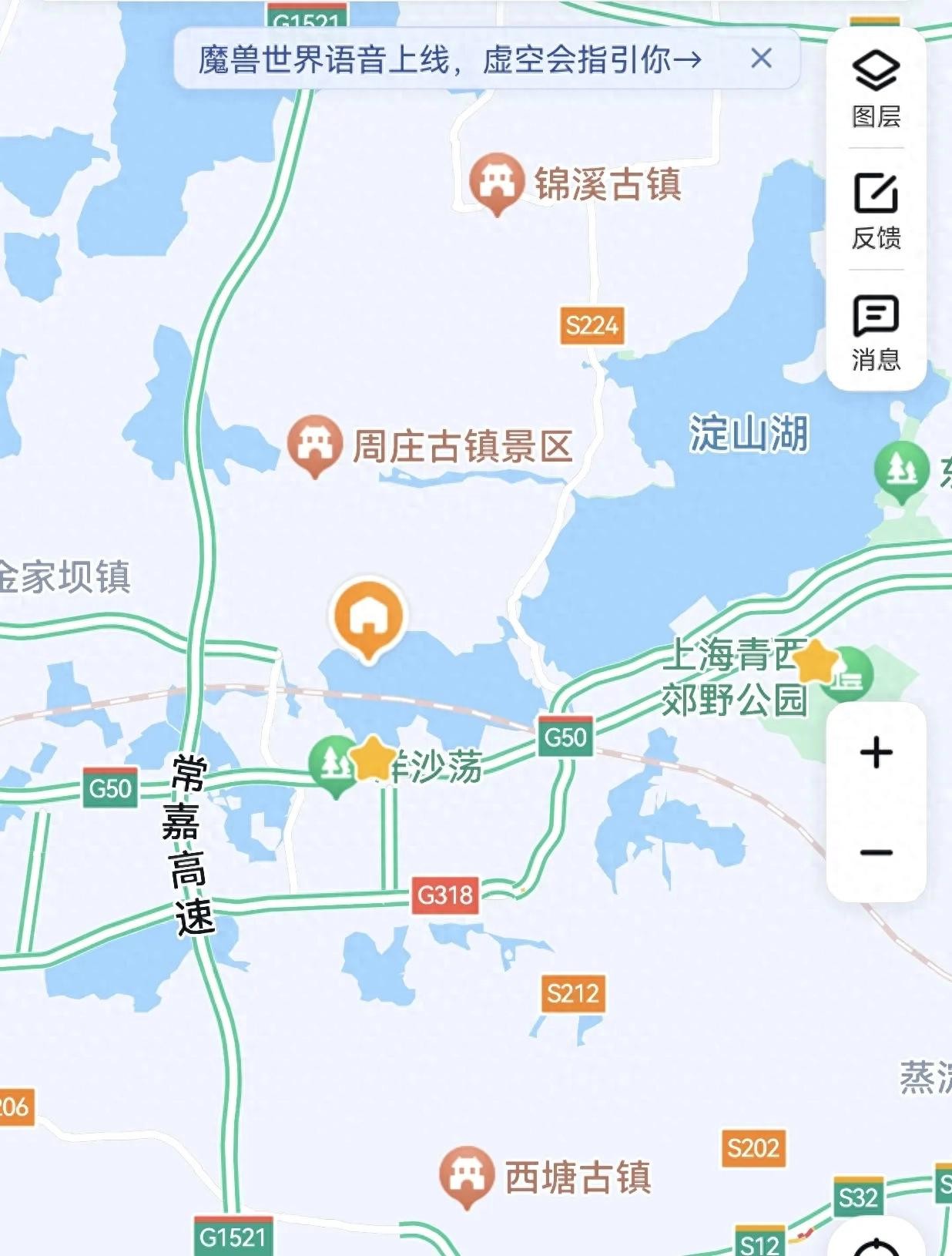Select the 锦溪古镇 map marker

pyautogui.click(x=497, y=182)
